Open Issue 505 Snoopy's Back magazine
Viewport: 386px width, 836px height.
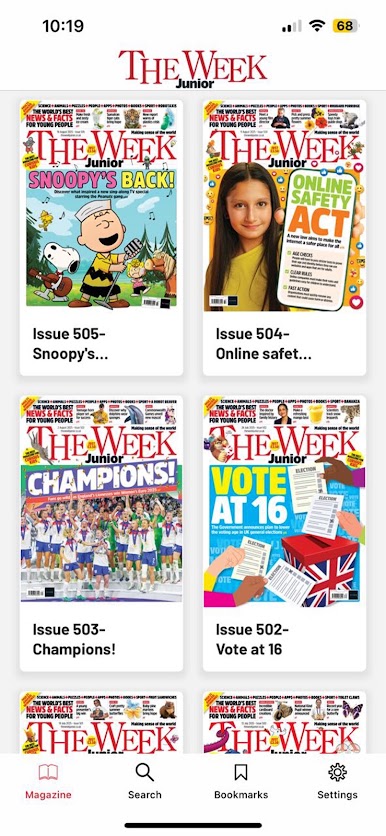pyautogui.click(x=101, y=237)
